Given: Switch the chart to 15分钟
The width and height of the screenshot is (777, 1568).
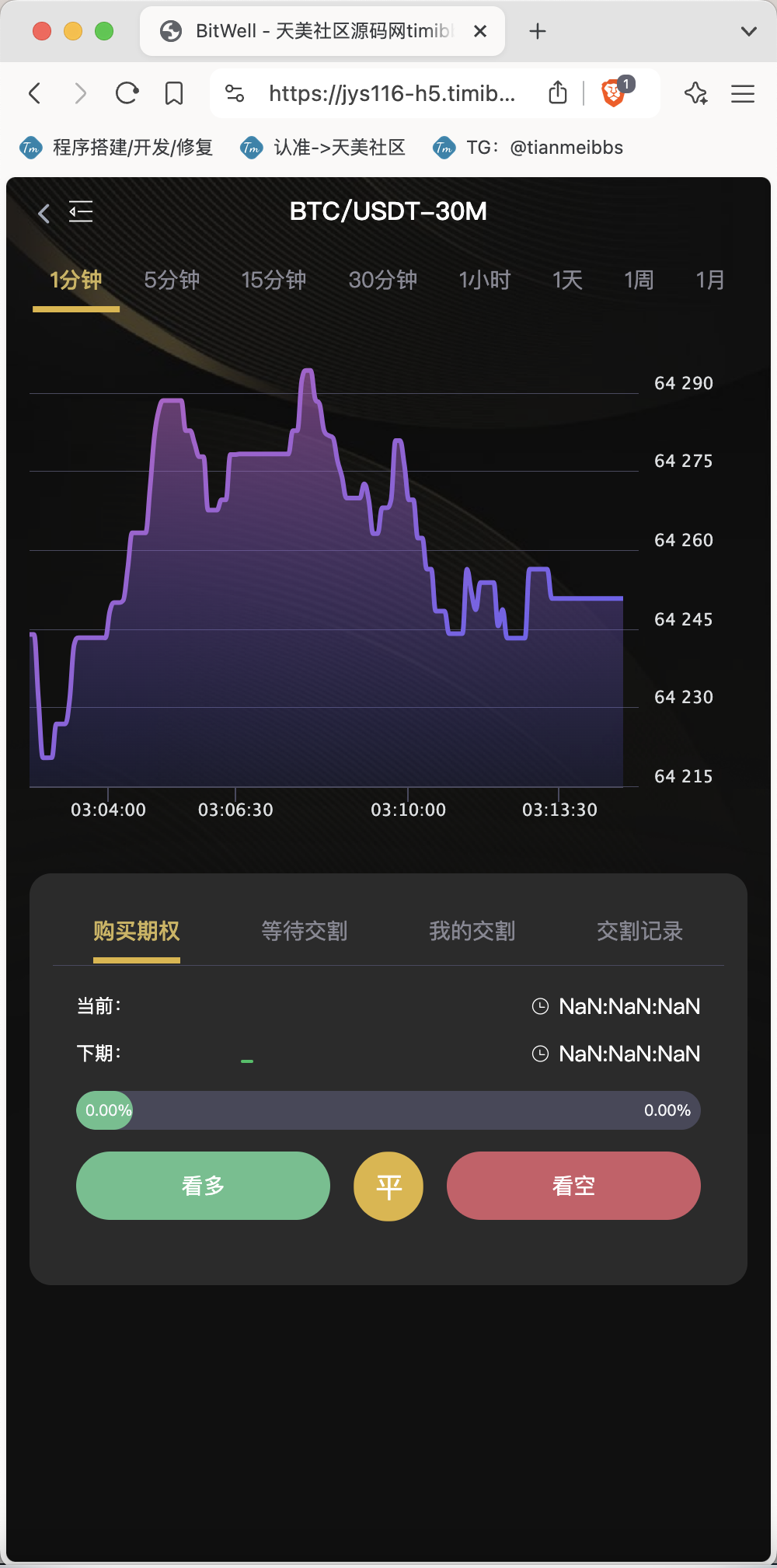Looking at the screenshot, I should 274,280.
